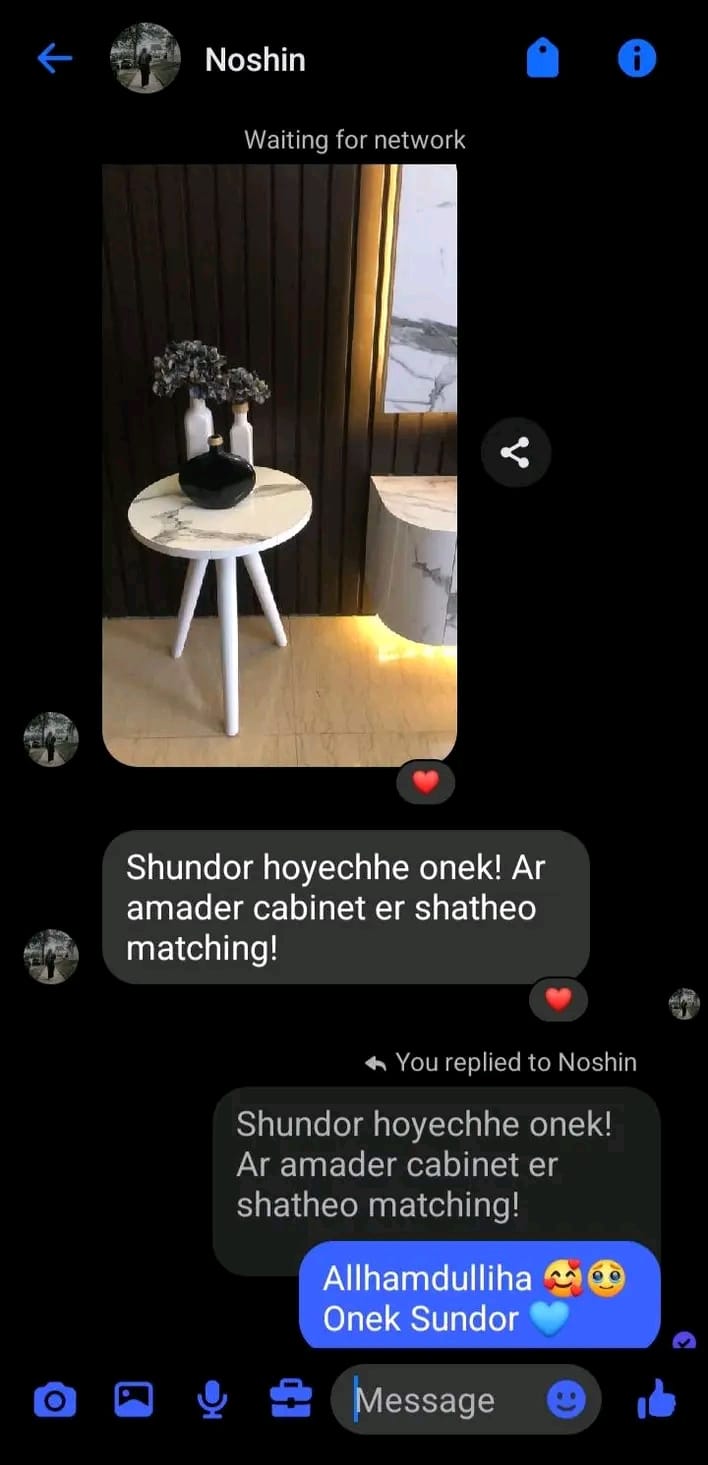Open camera to take a photo
The height and width of the screenshot is (1465, 708).
[55, 1400]
